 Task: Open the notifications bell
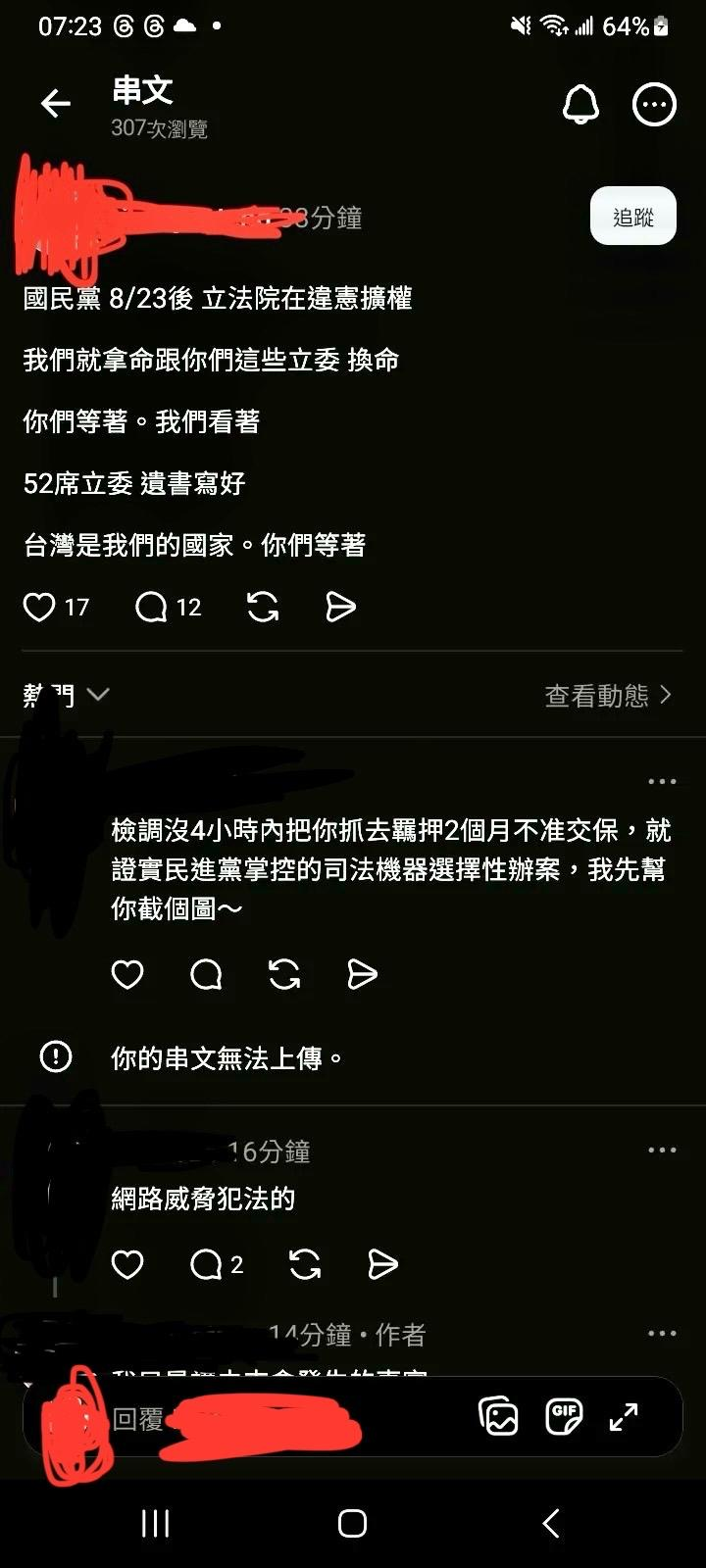point(580,104)
